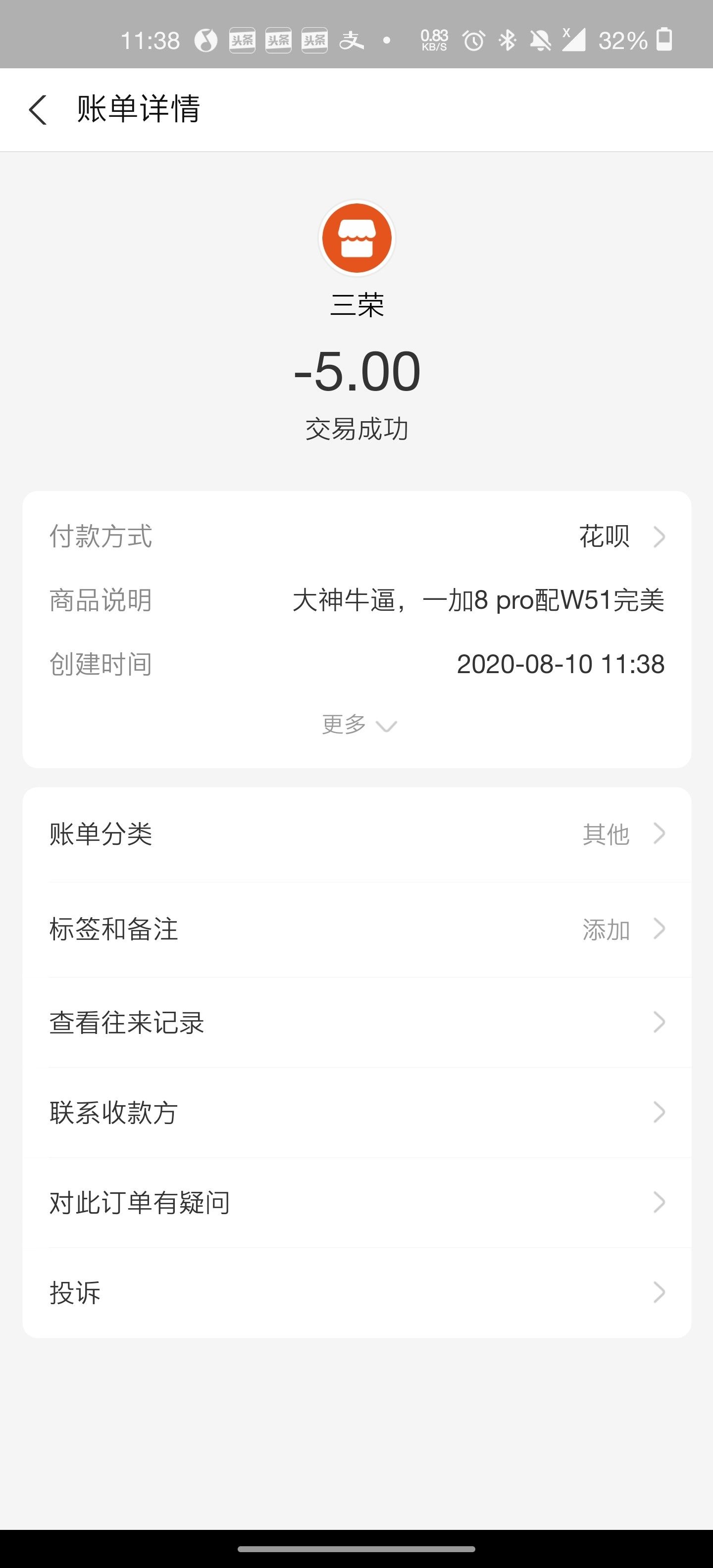The height and width of the screenshot is (1568, 713).
Task: Tap 投诉 to file a complaint
Action: [356, 1293]
